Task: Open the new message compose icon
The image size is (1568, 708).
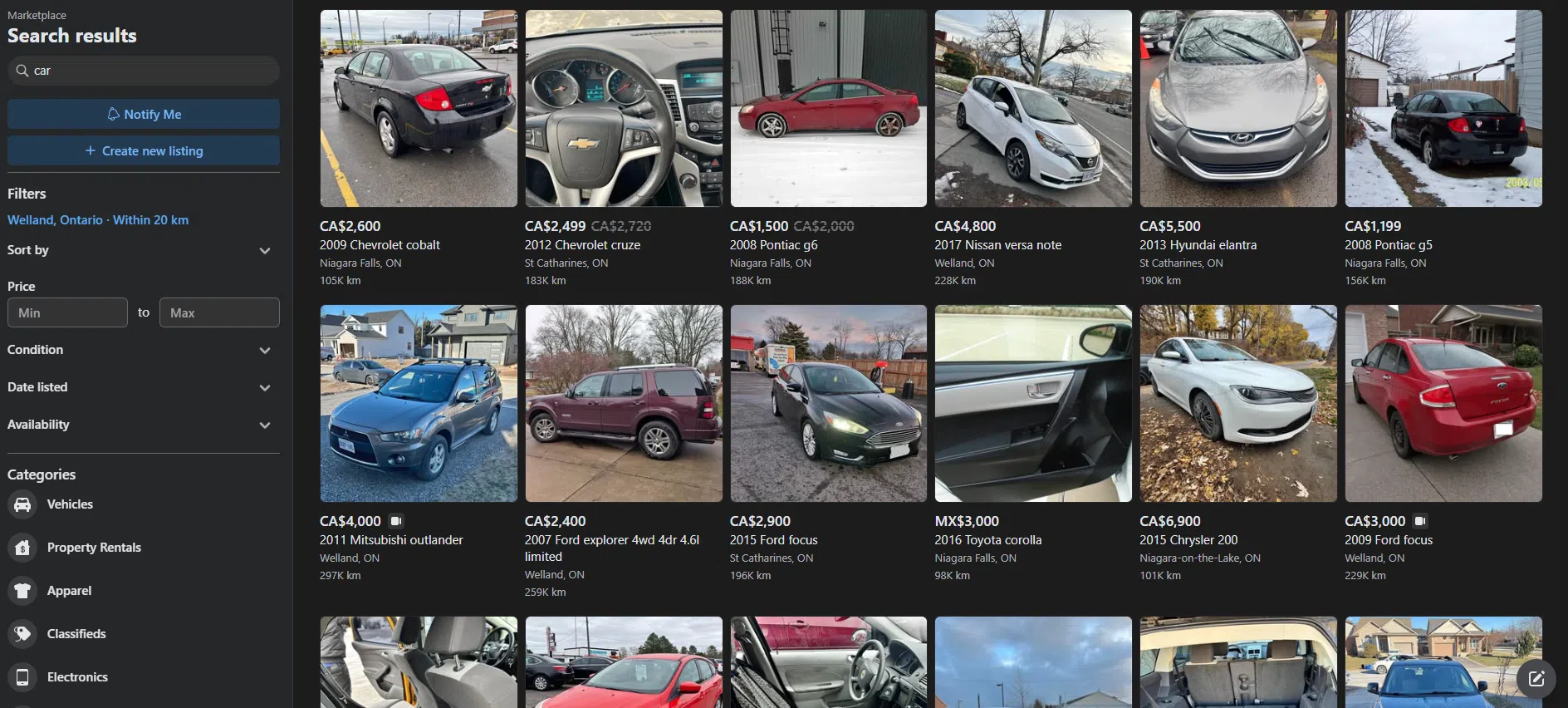Action: click(1536, 679)
